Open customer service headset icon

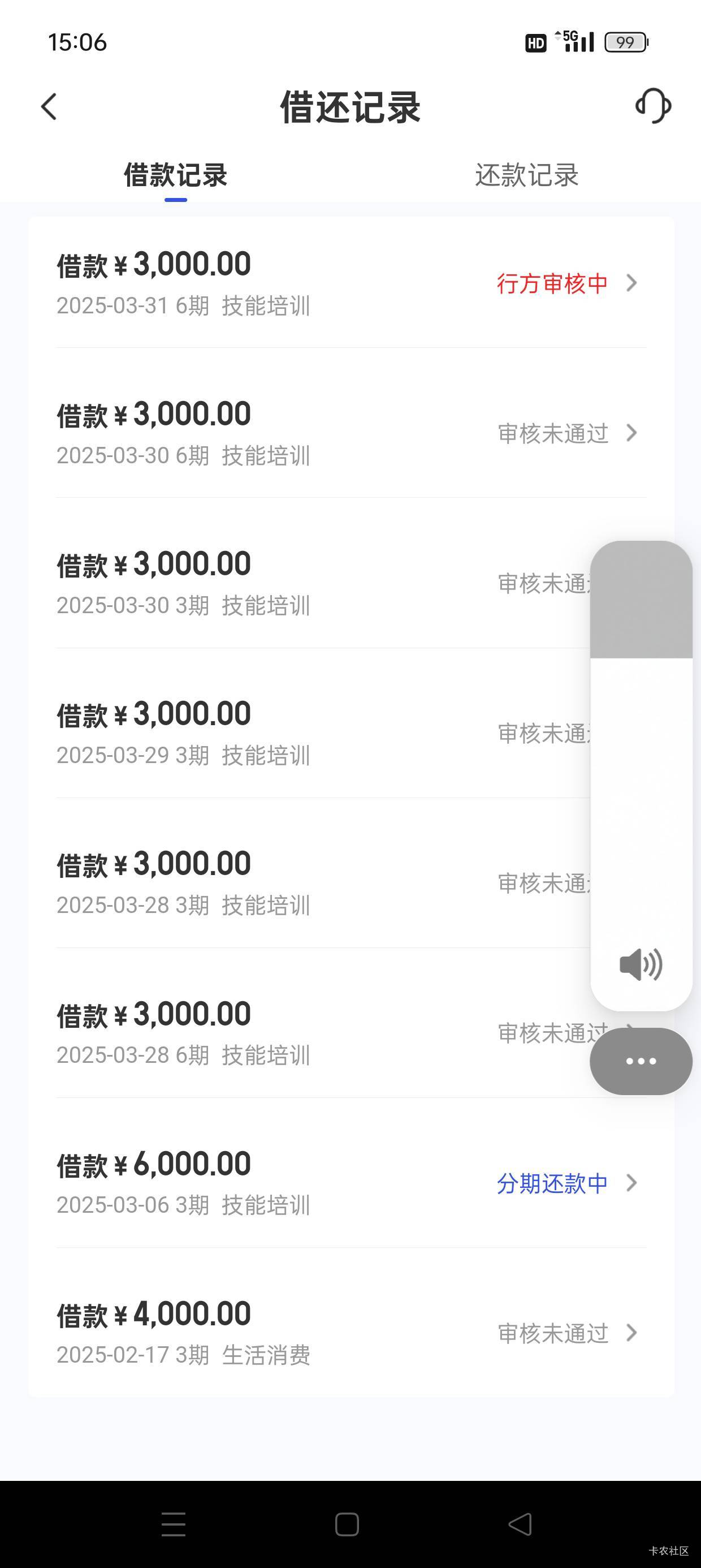click(x=653, y=106)
